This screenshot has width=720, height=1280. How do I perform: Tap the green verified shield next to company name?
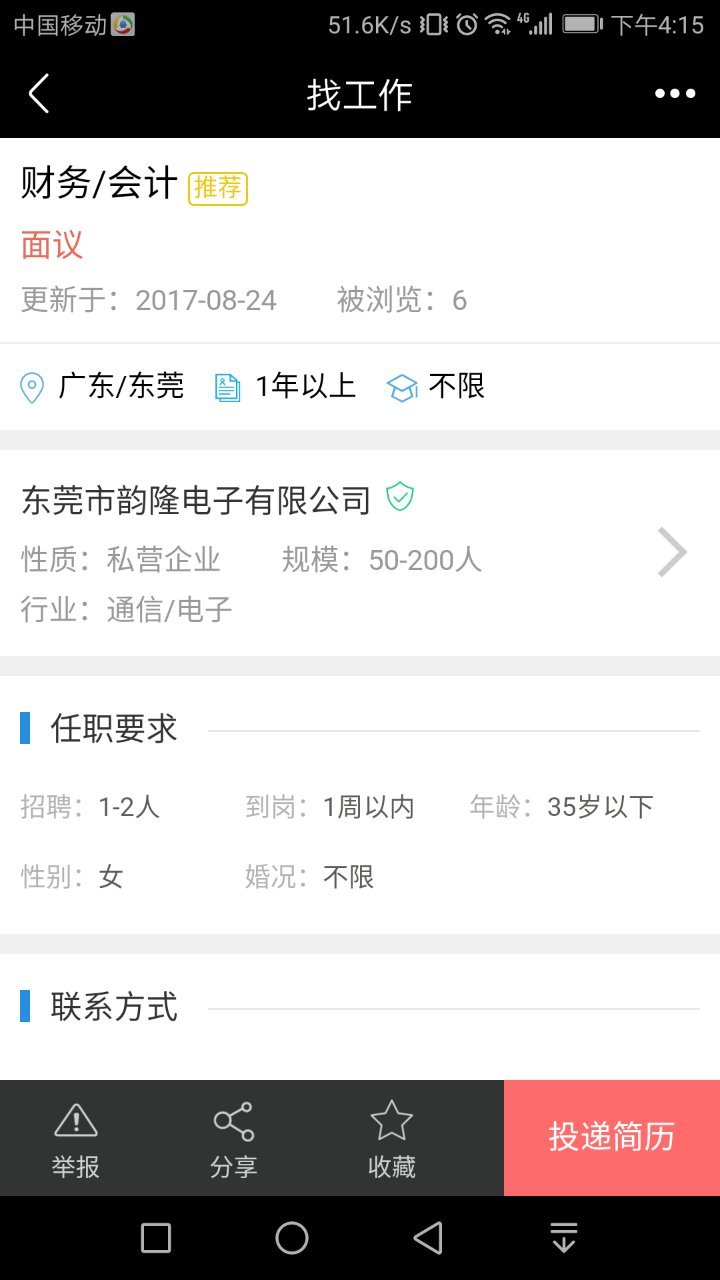pos(400,497)
